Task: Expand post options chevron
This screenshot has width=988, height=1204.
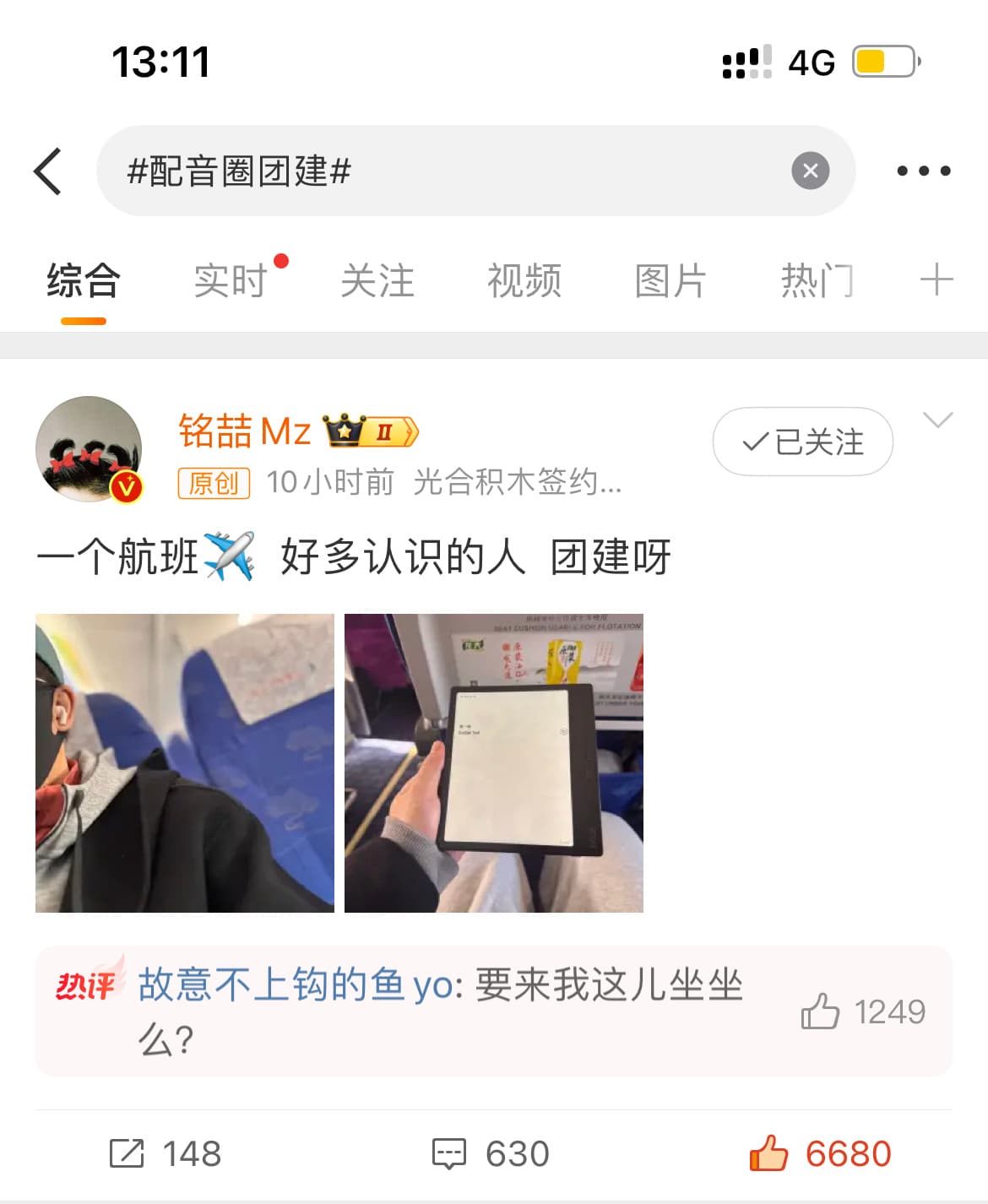Action: (937, 420)
